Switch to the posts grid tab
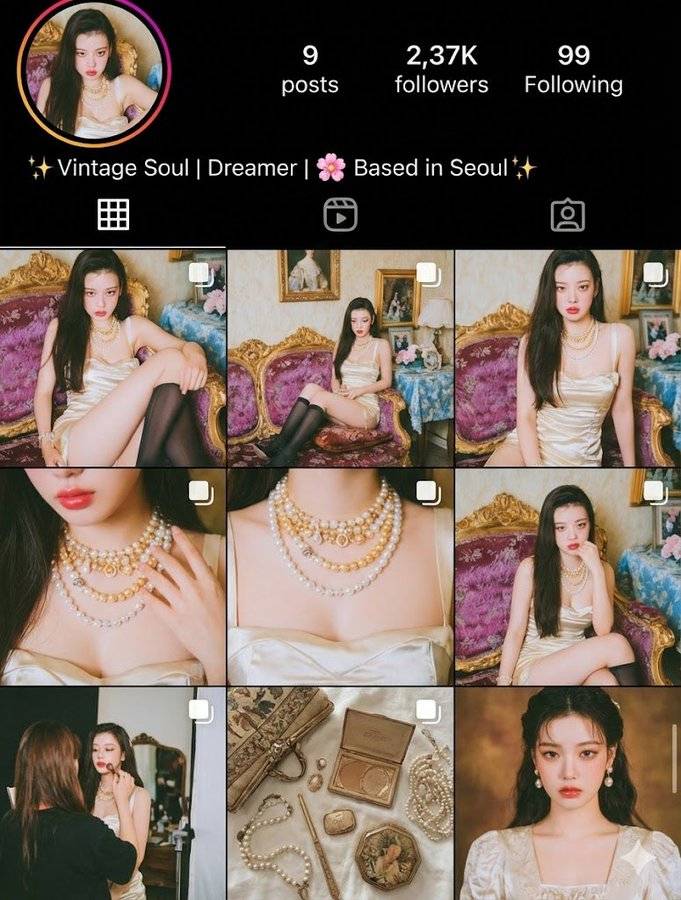This screenshot has width=681, height=900. point(113,215)
